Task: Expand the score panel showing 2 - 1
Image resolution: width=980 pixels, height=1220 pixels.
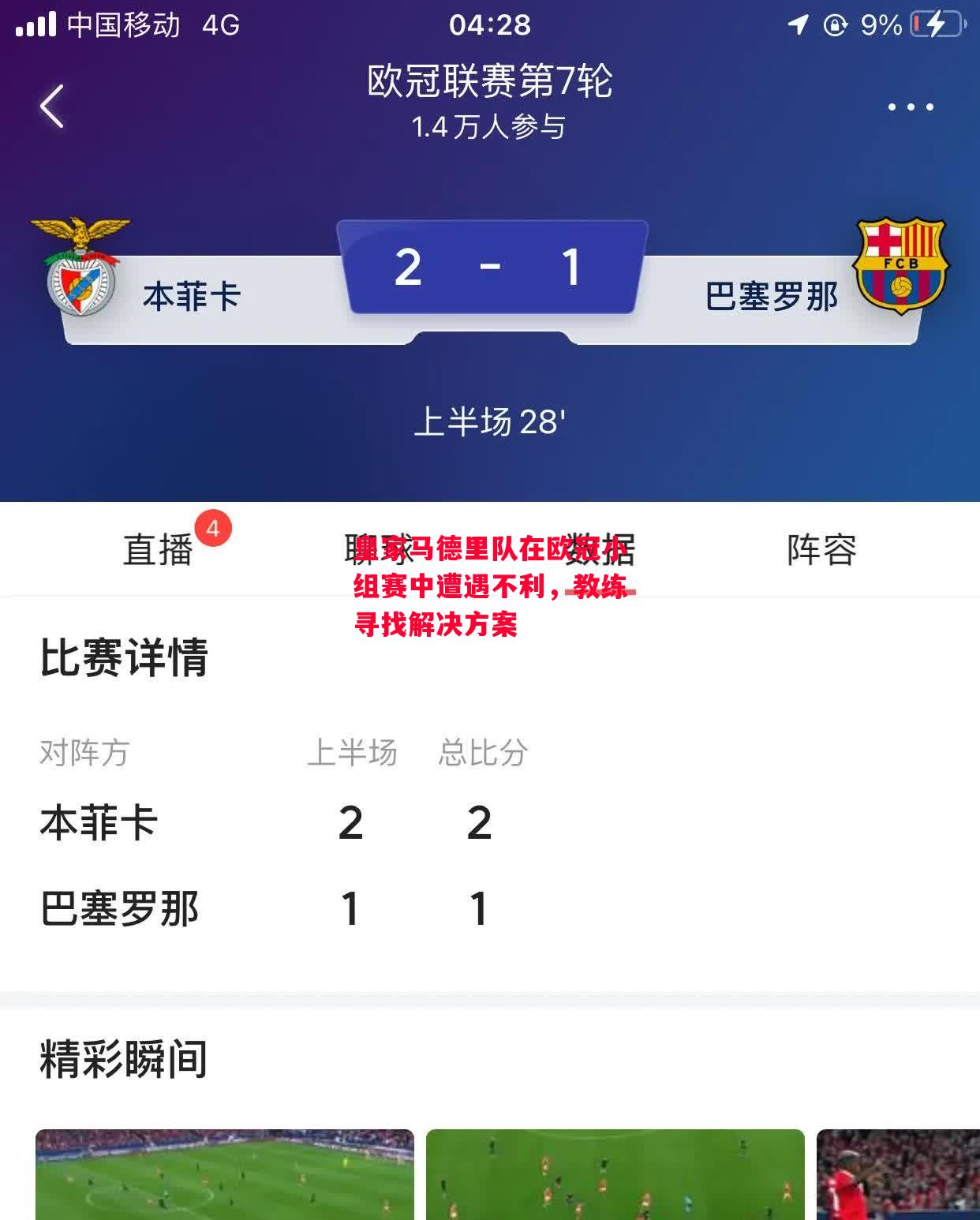Action: [489, 265]
